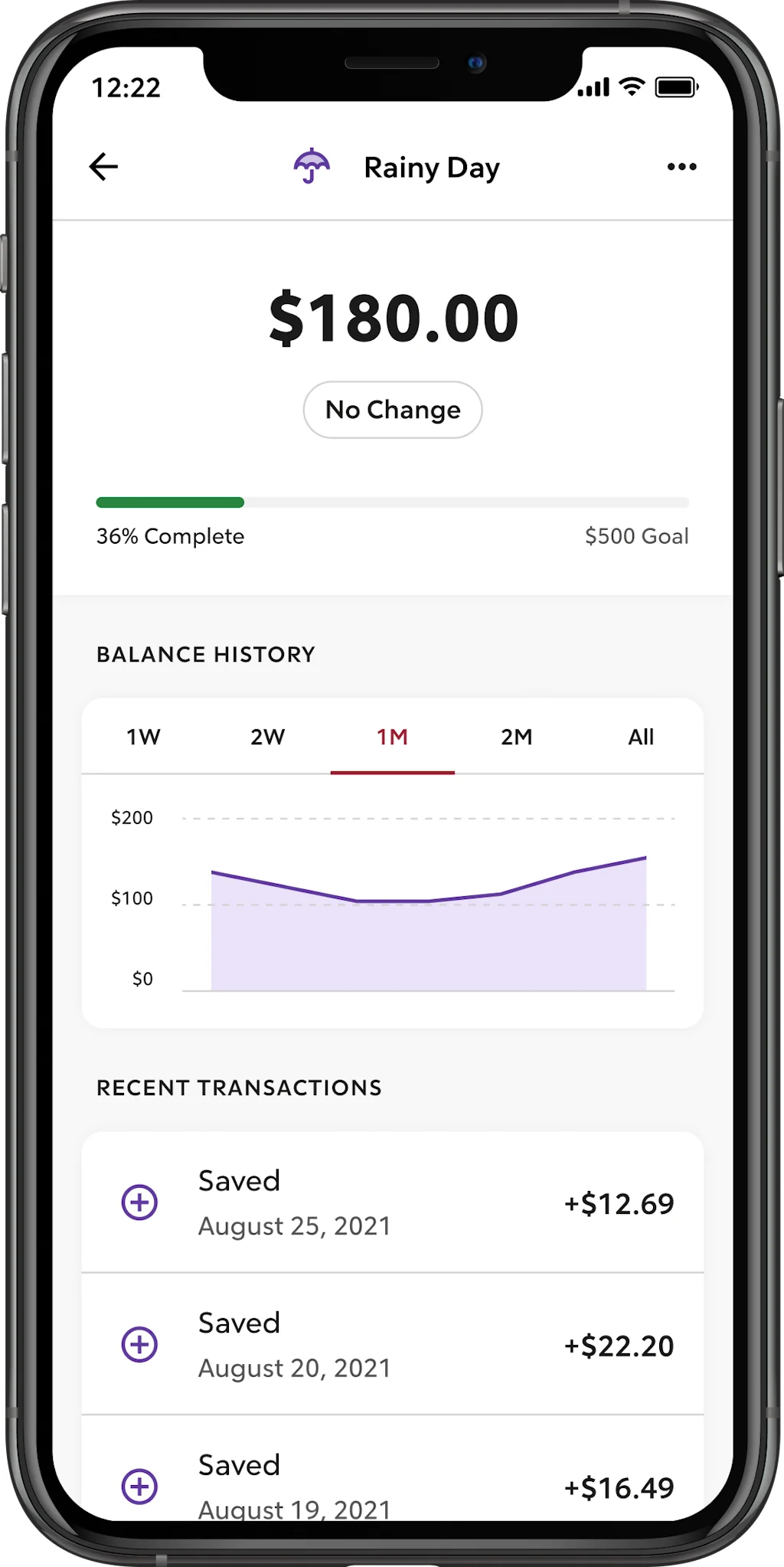Viewport: 784px width, 1567px height.
Task: Tap the No Change status pill
Action: click(392, 410)
